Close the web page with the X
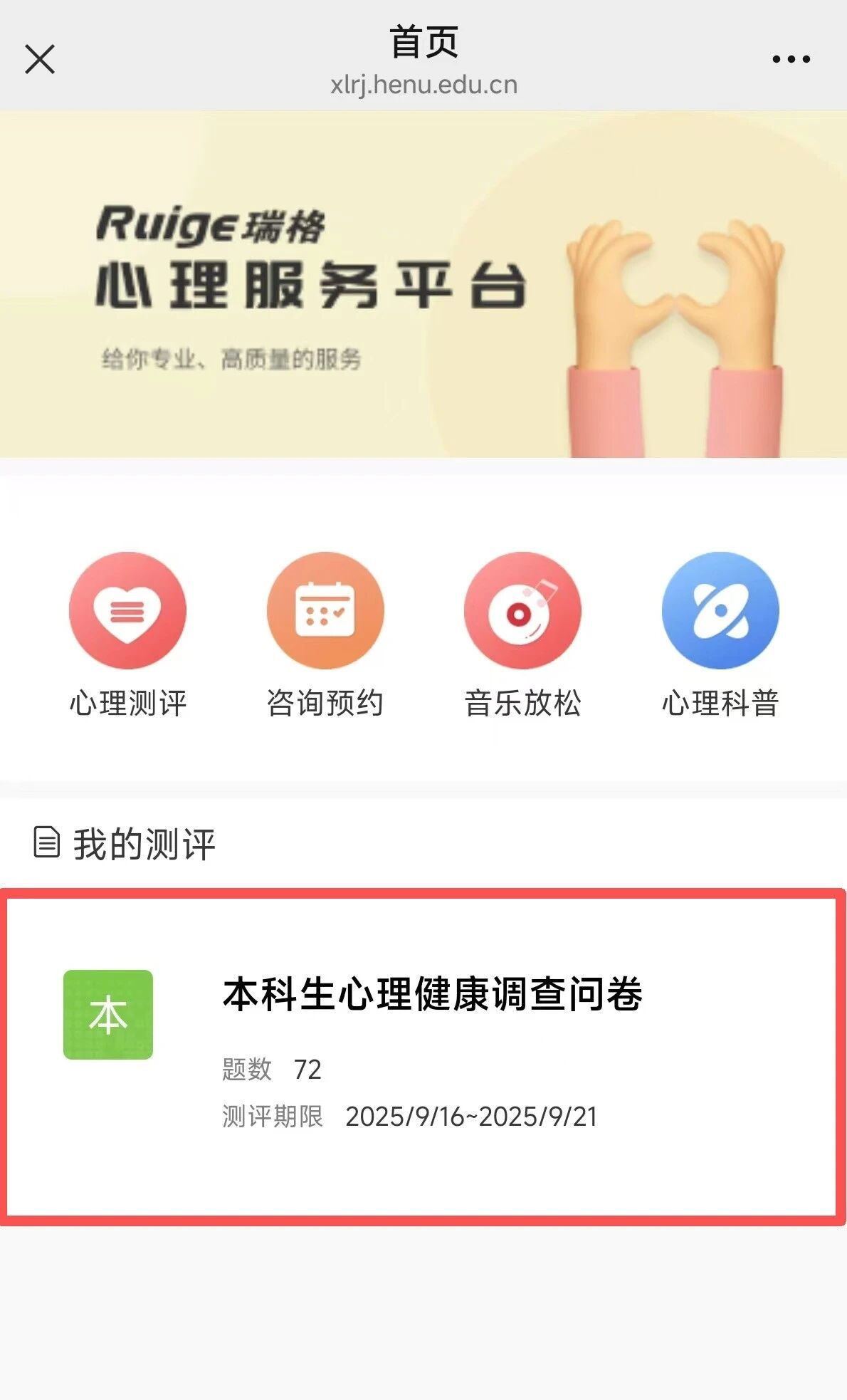The image size is (847, 1400). coord(40,59)
